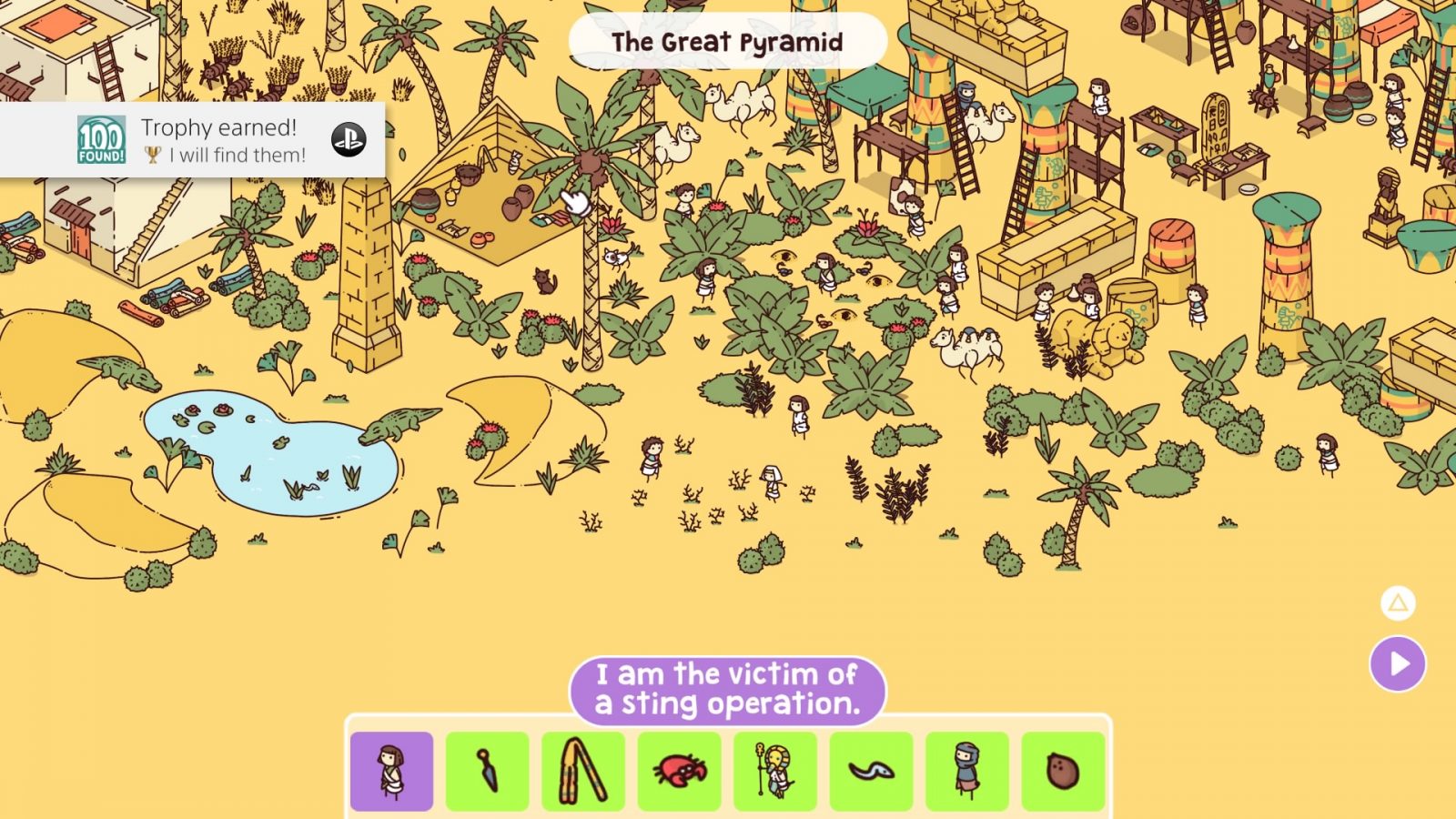The image size is (1456, 819).
Task: Select the dagger item tile
Action: pyautogui.click(x=488, y=771)
